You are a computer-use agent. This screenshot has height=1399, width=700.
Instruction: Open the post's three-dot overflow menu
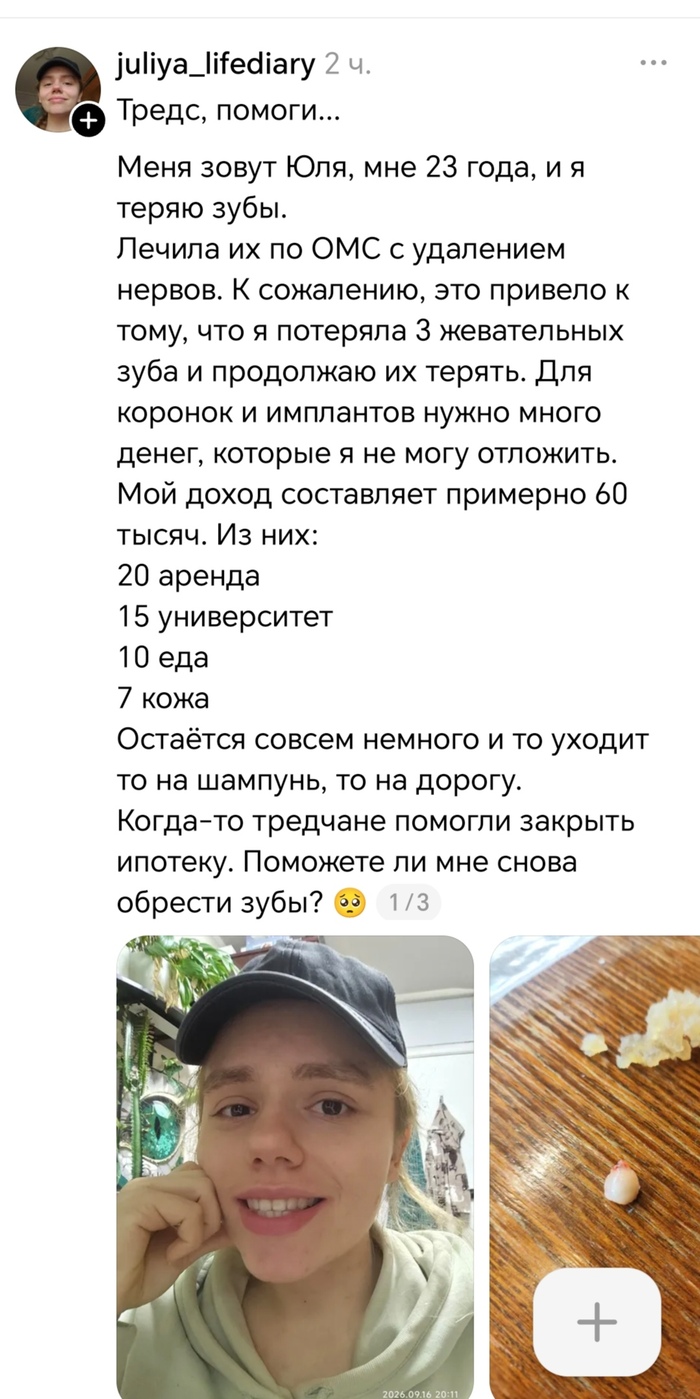pyautogui.click(x=653, y=63)
